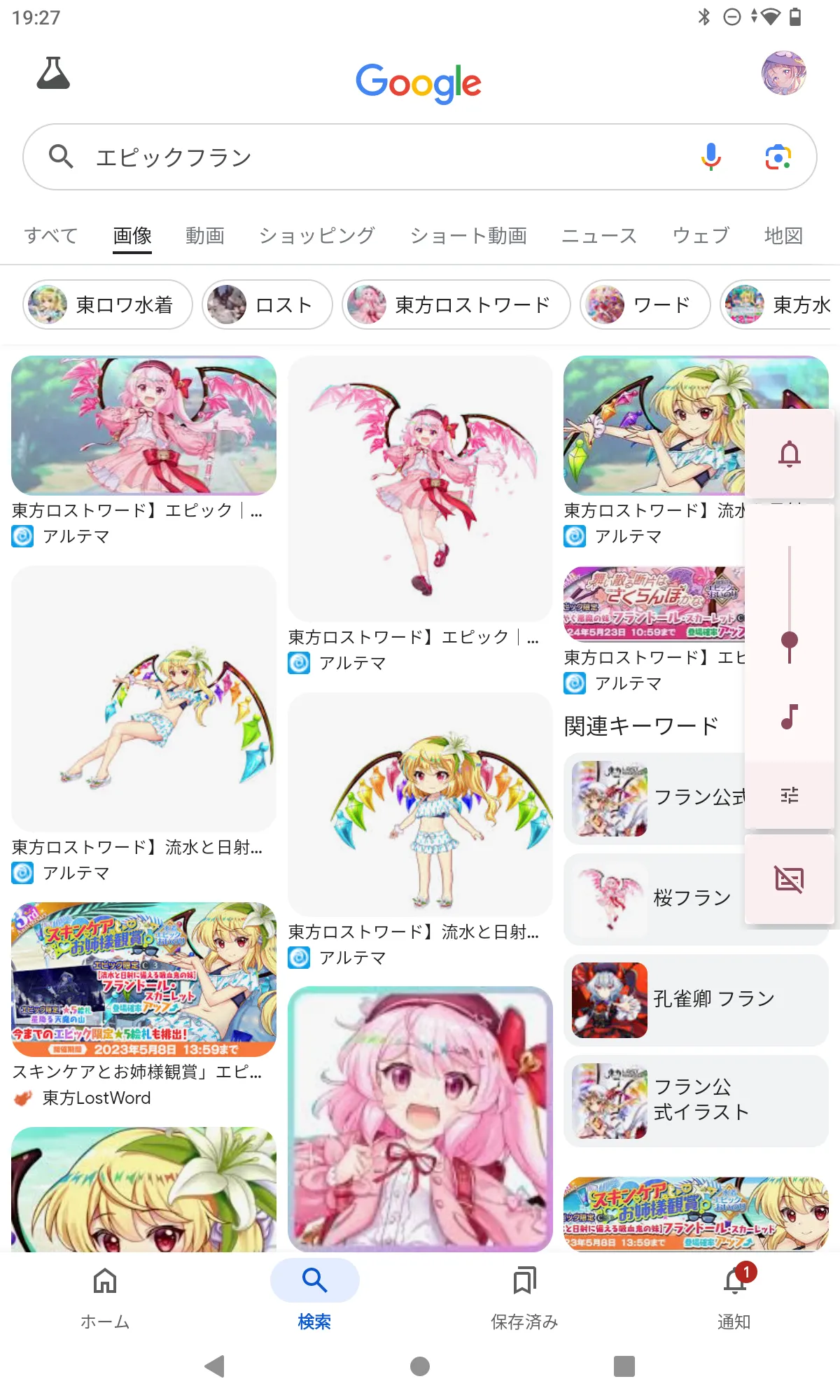Open the ニュース results tab
This screenshot has height=1400, width=840.
tap(598, 236)
